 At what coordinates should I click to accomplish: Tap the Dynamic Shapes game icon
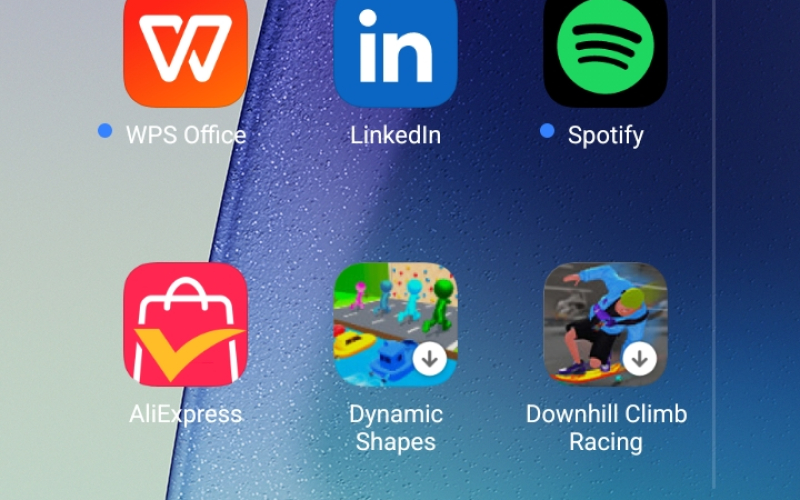click(395, 324)
